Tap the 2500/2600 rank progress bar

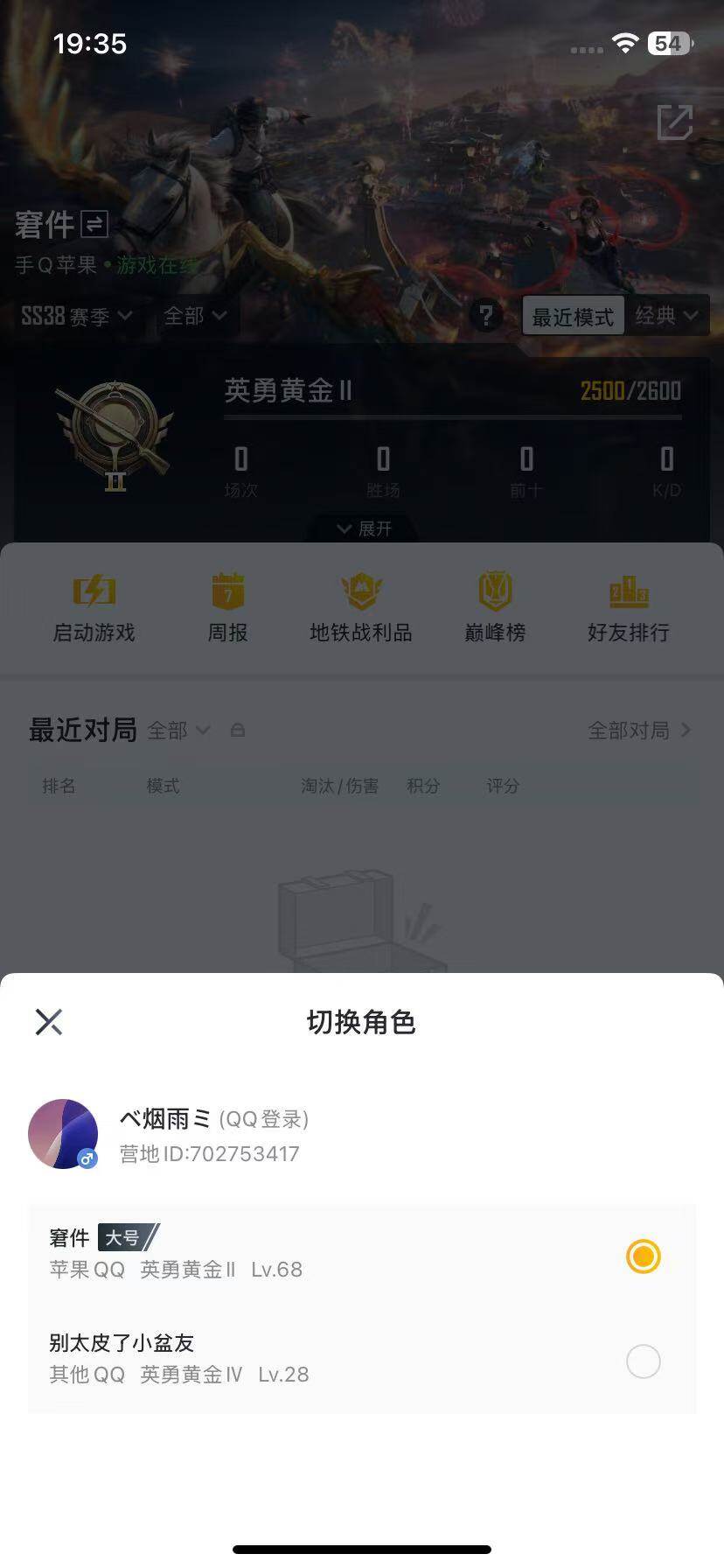point(452,418)
